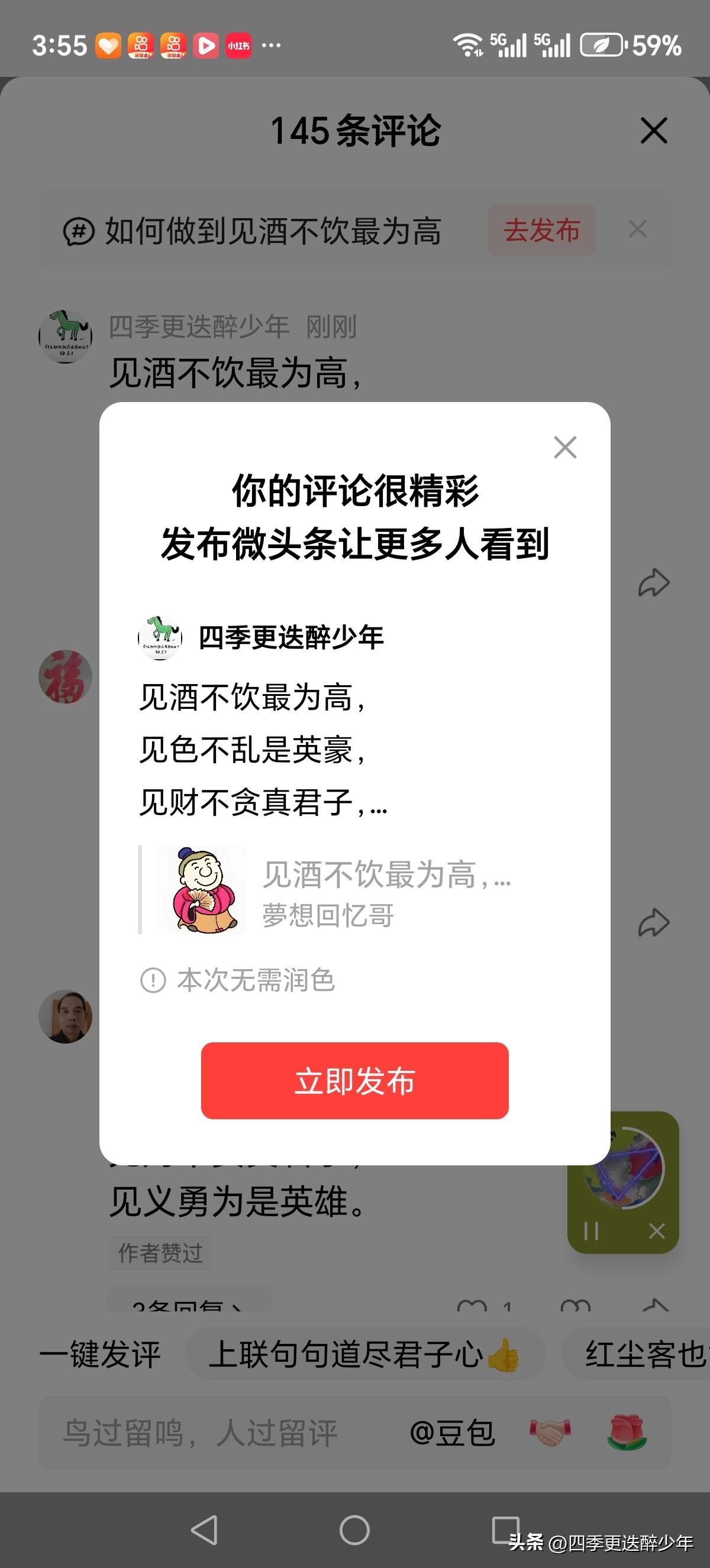710x1568 pixels.
Task: Choose suggestion 上联句句道尽君子心
Action: pyautogui.click(x=347, y=1352)
